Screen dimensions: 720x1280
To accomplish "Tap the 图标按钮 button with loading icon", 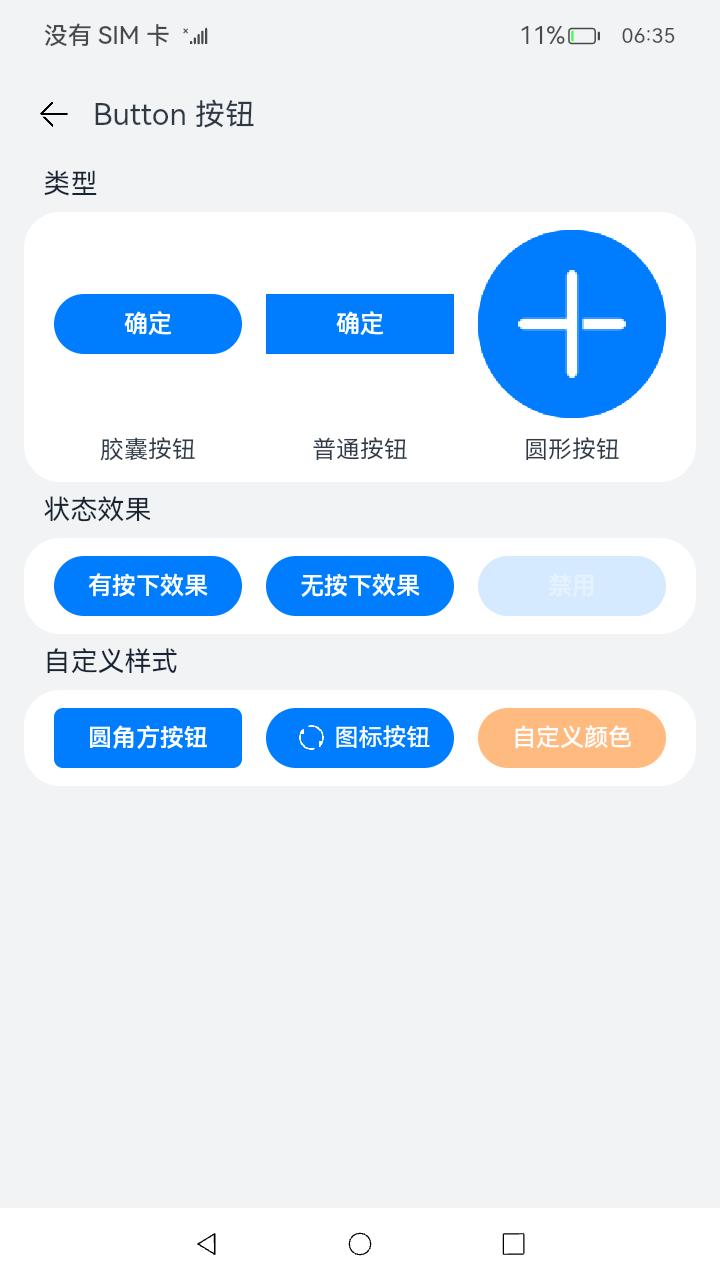I will [x=360, y=738].
